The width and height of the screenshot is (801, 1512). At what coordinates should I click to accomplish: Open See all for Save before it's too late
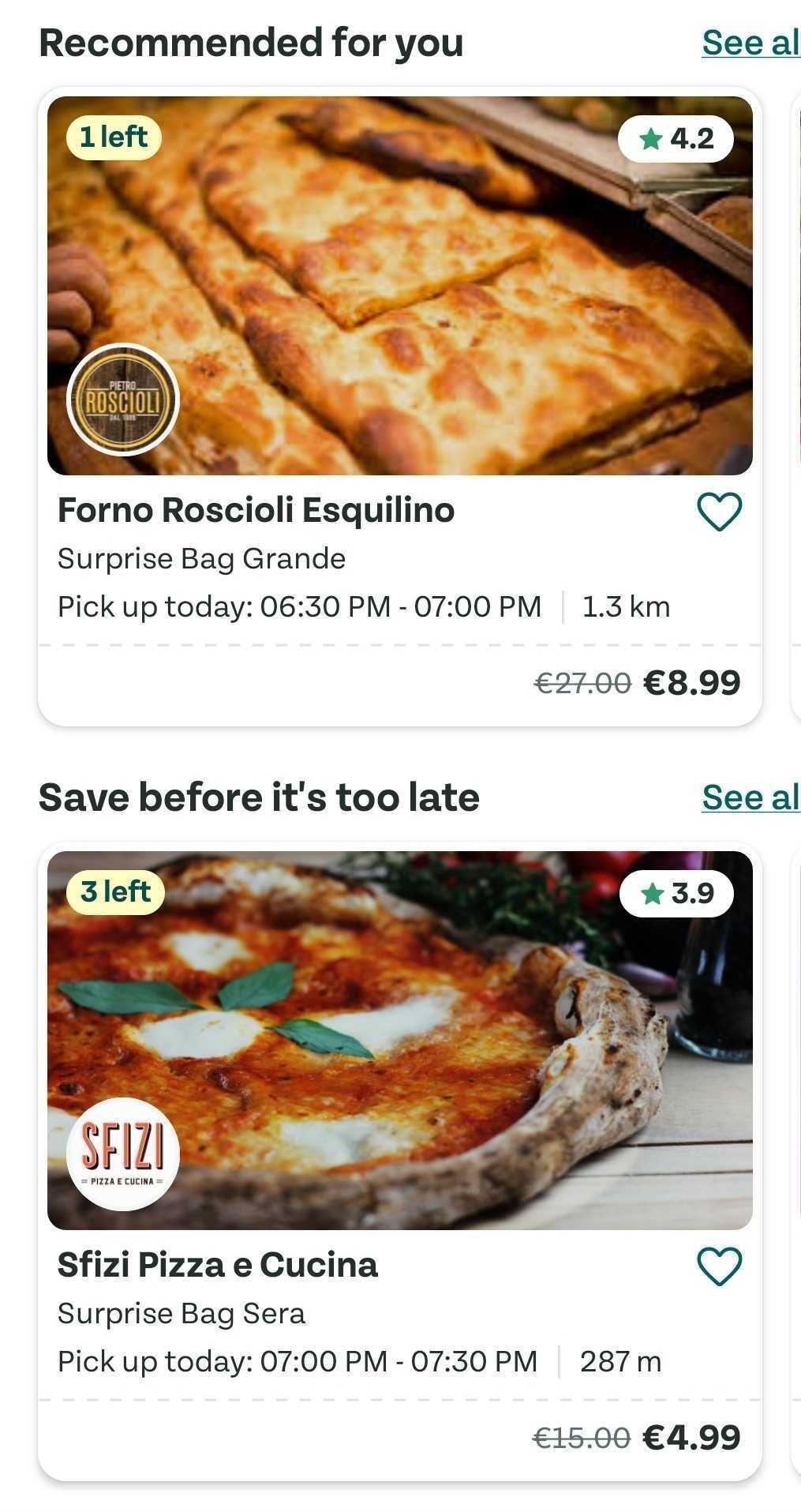750,797
